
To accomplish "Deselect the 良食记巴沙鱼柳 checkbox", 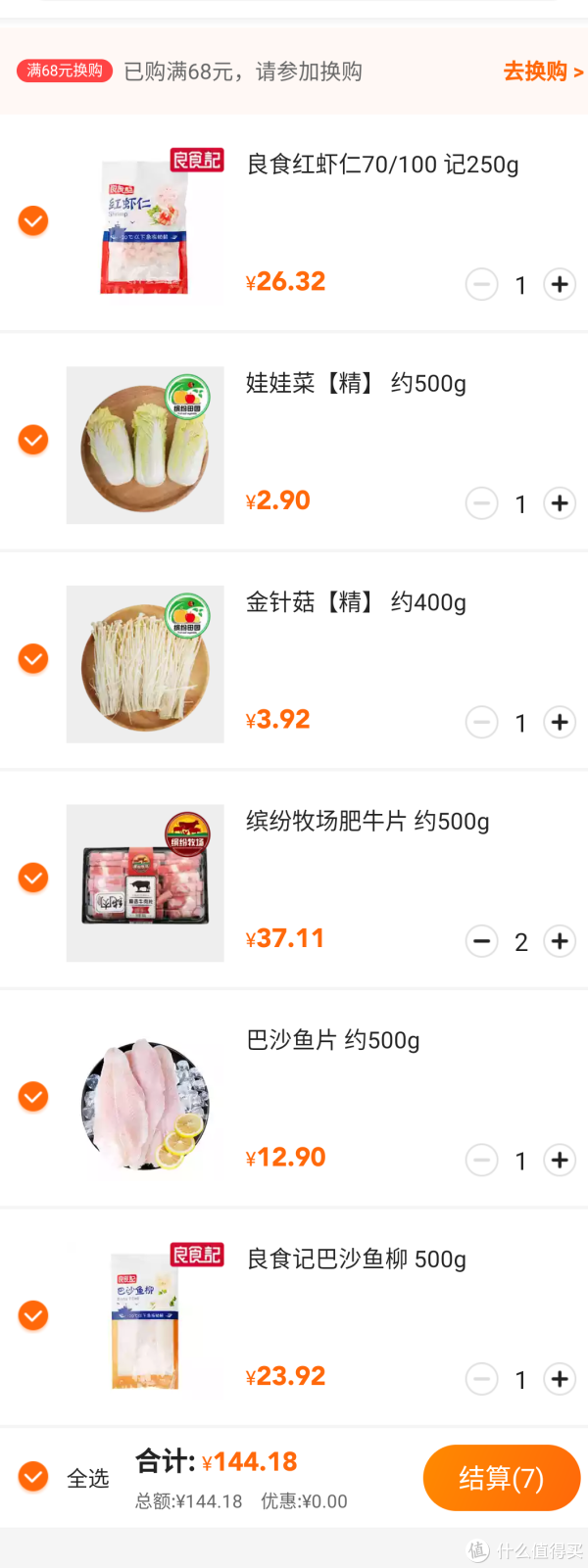I will point(33,1315).
